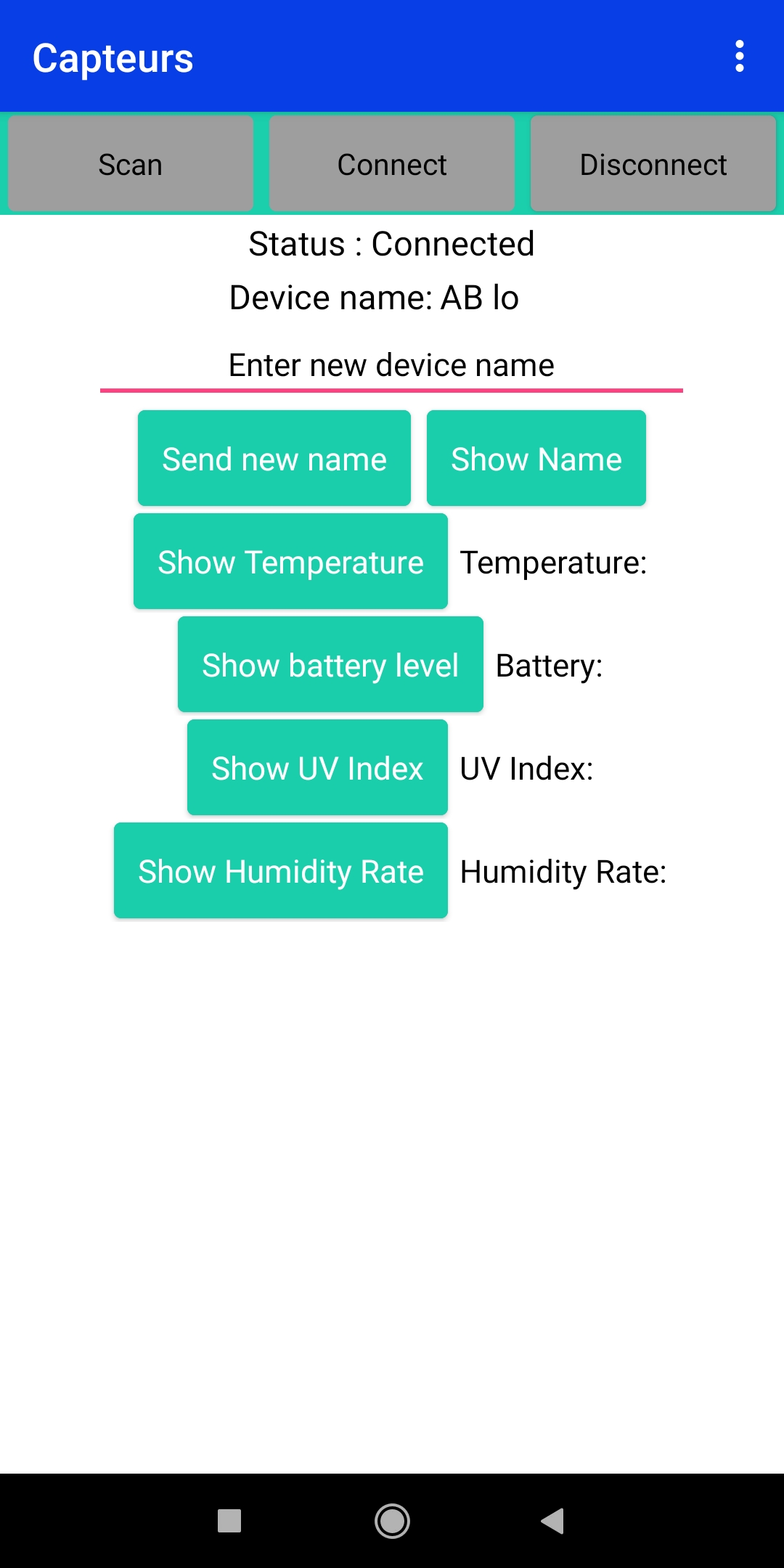Tap Show Humidity Rate
Image resolution: width=784 pixels, height=1568 pixels.
click(x=281, y=871)
